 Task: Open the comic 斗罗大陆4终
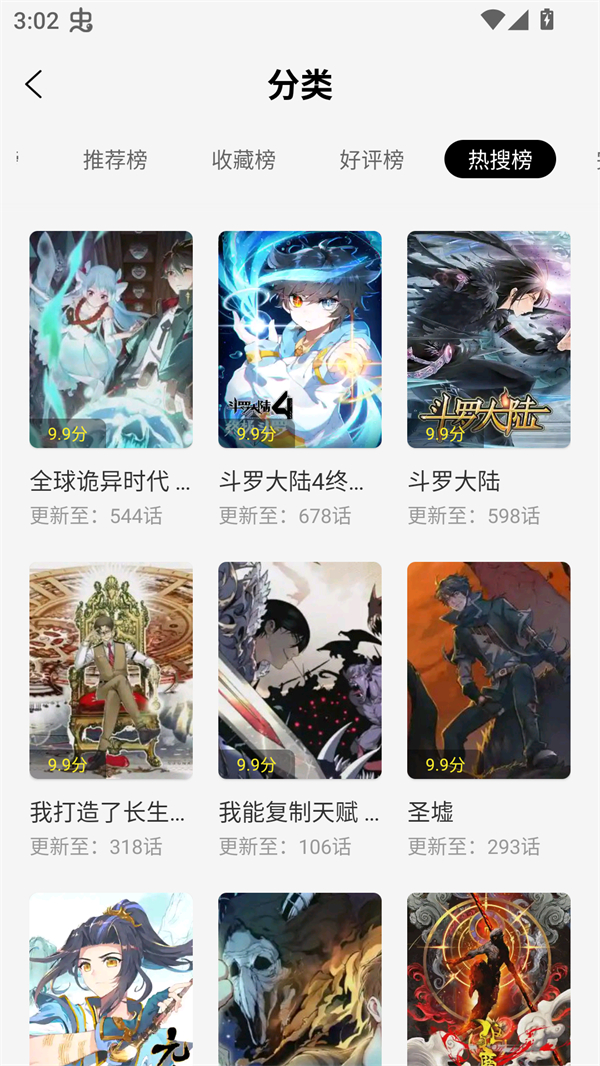(x=300, y=340)
